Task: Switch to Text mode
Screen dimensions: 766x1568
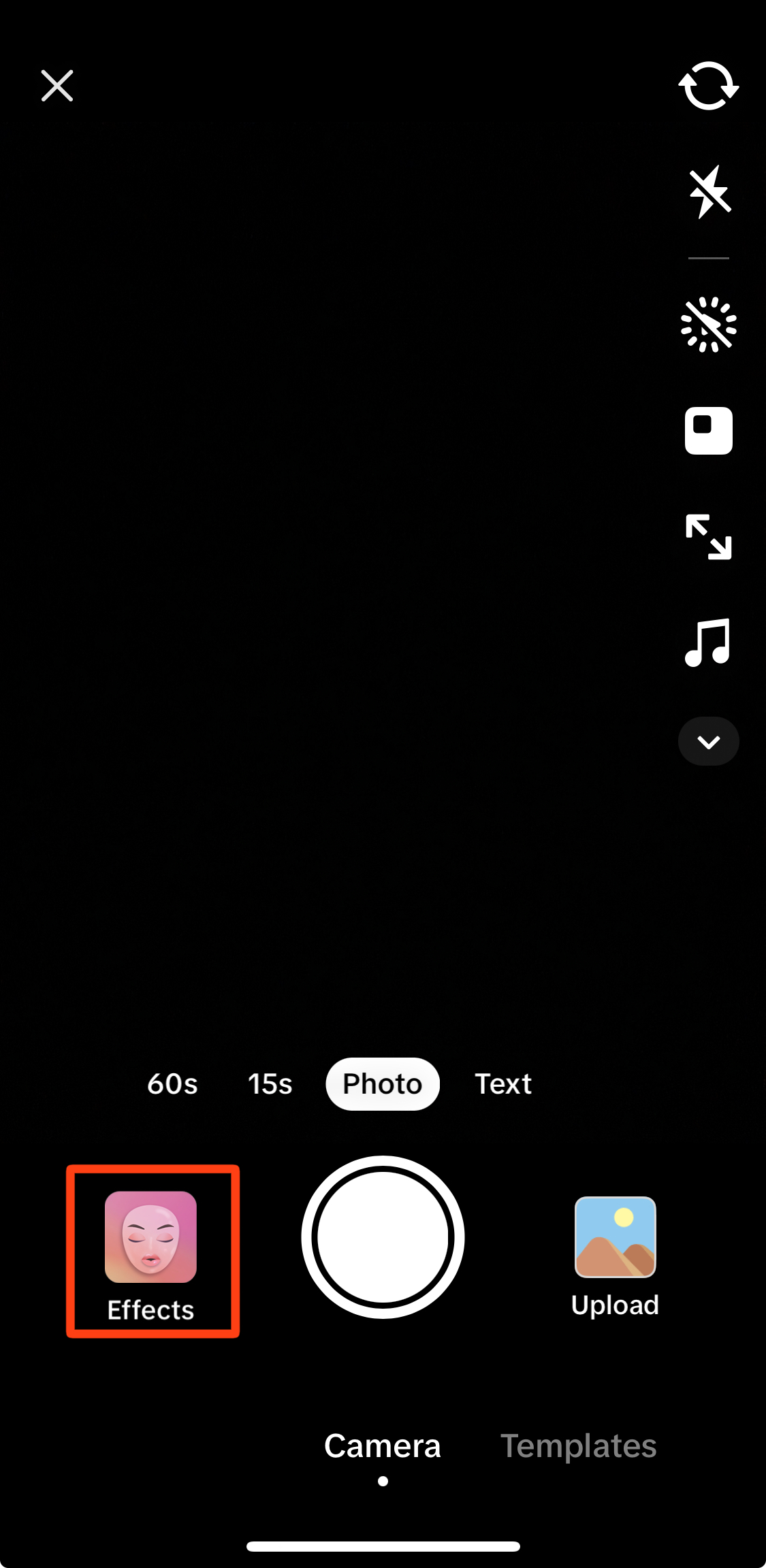Action: click(x=503, y=1083)
